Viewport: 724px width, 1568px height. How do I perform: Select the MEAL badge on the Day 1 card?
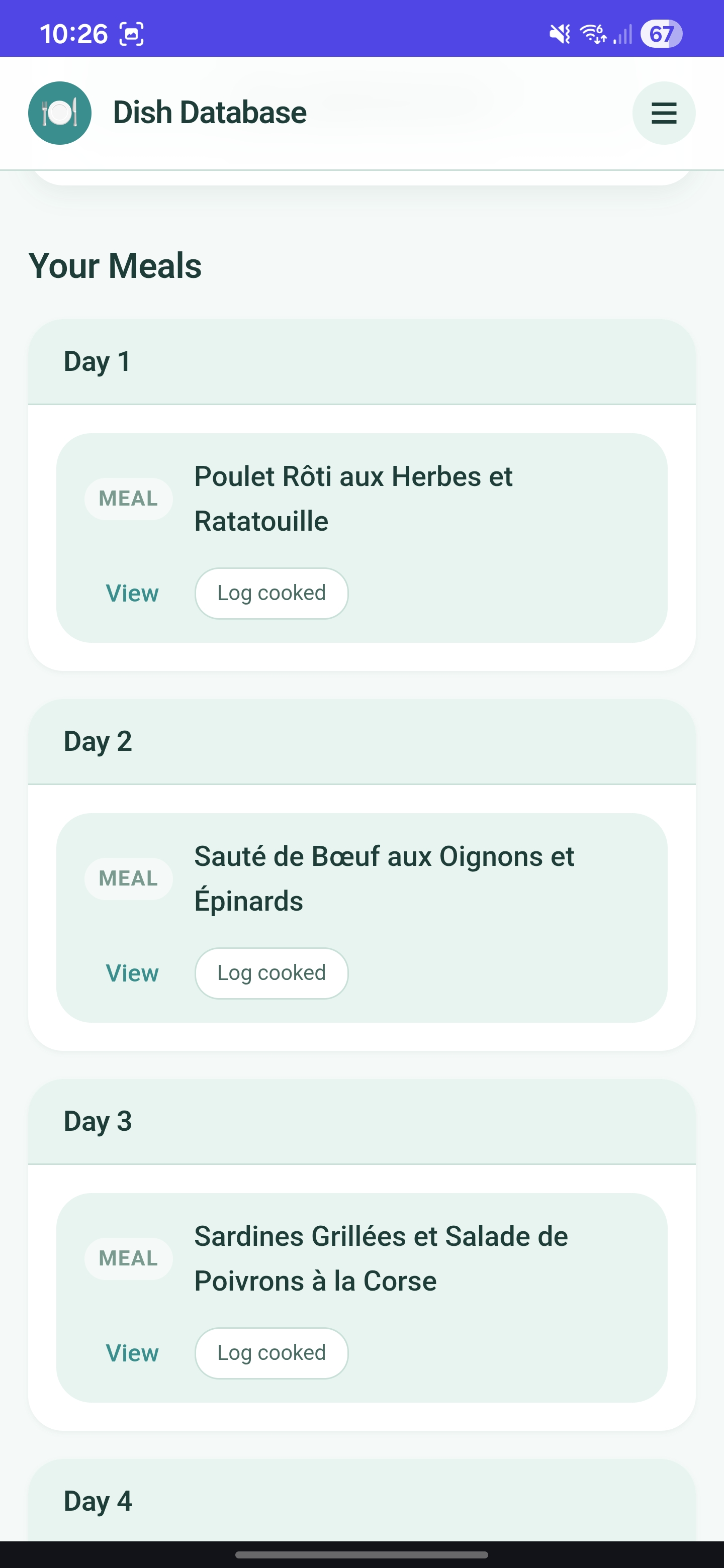point(128,498)
